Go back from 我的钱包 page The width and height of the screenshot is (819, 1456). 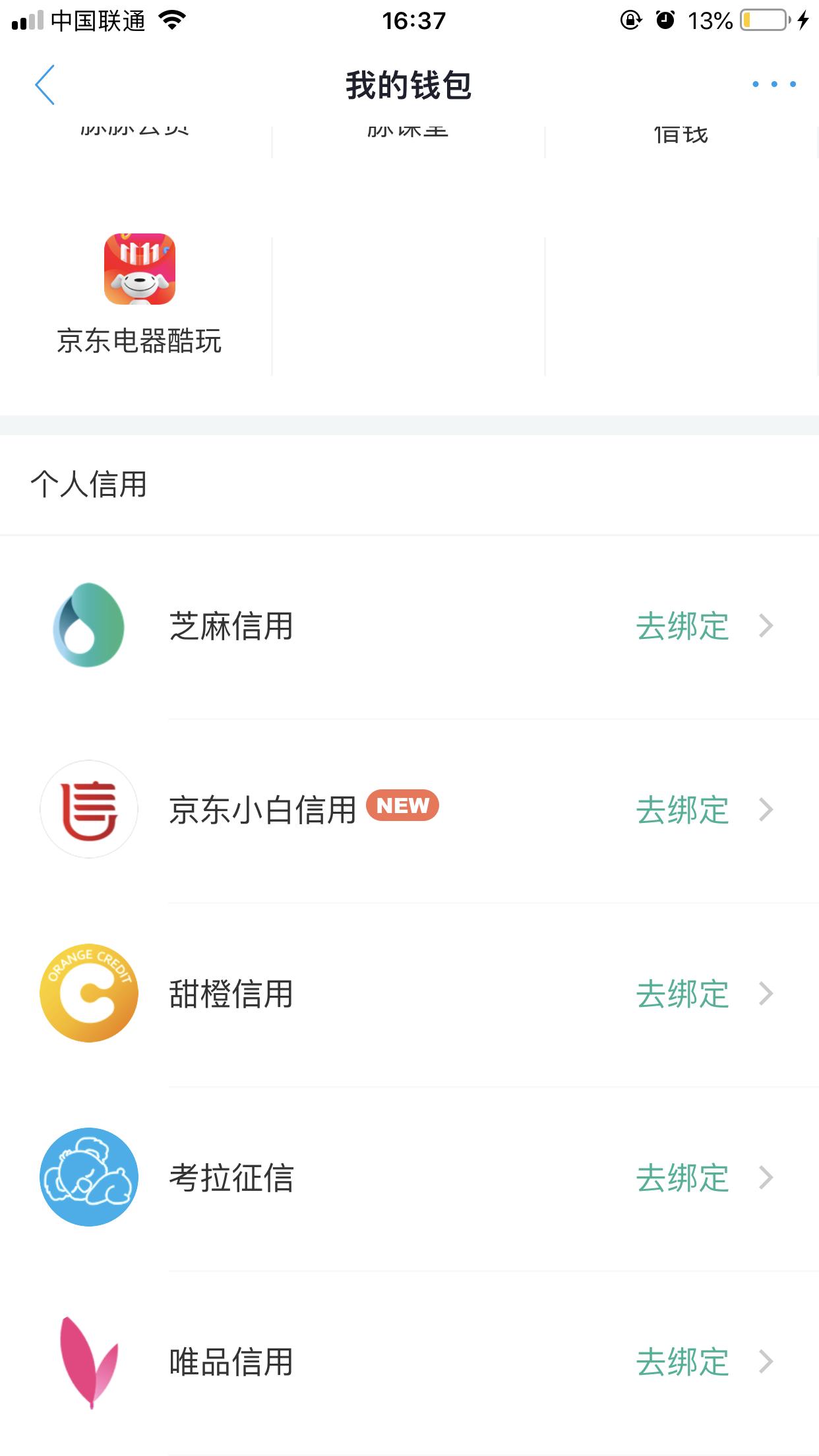click(x=44, y=85)
